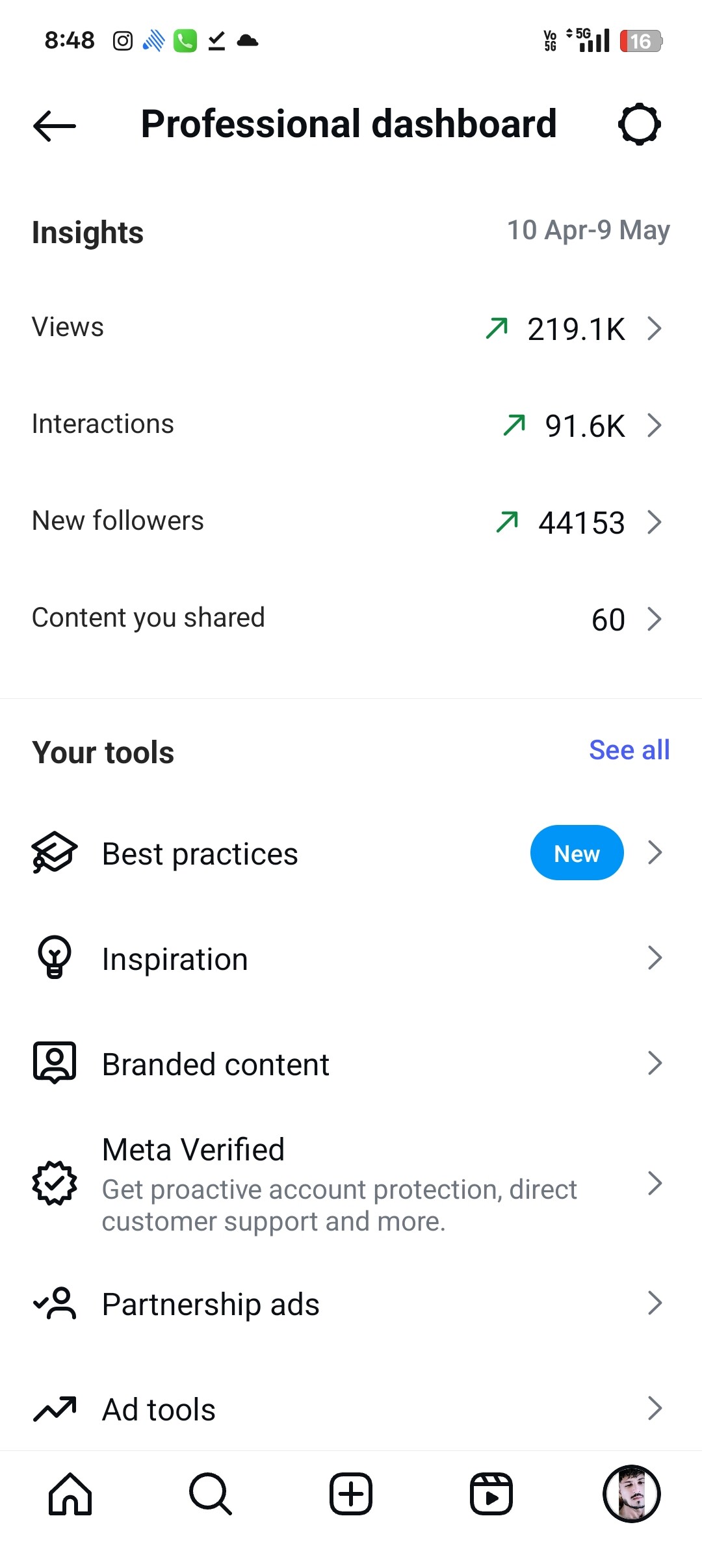Viewport: 702px width, 1568px height.
Task: Open Content you shared row
Action: click(x=351, y=619)
